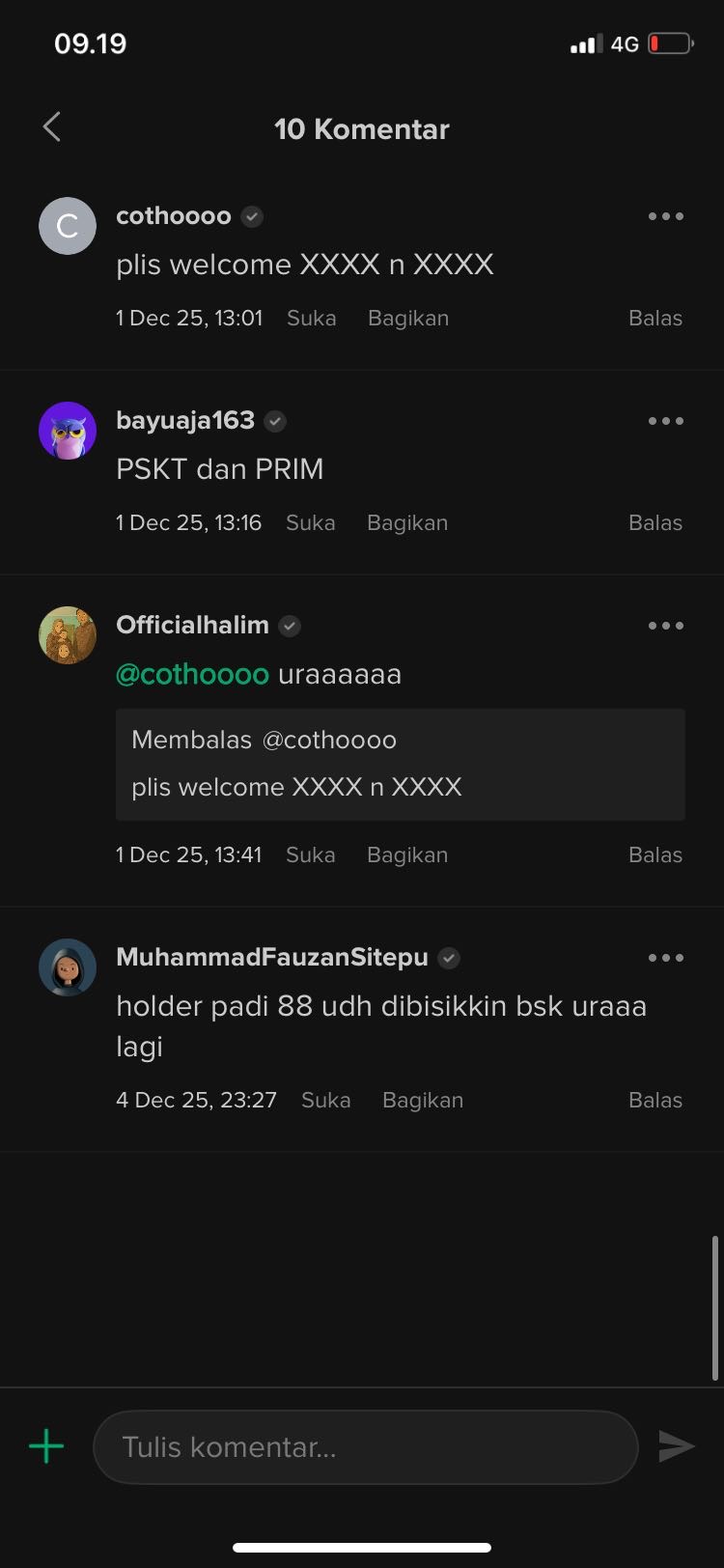Open options menu on Officialhalim's comment
Screen dimensions: 724x1568
(x=665, y=626)
